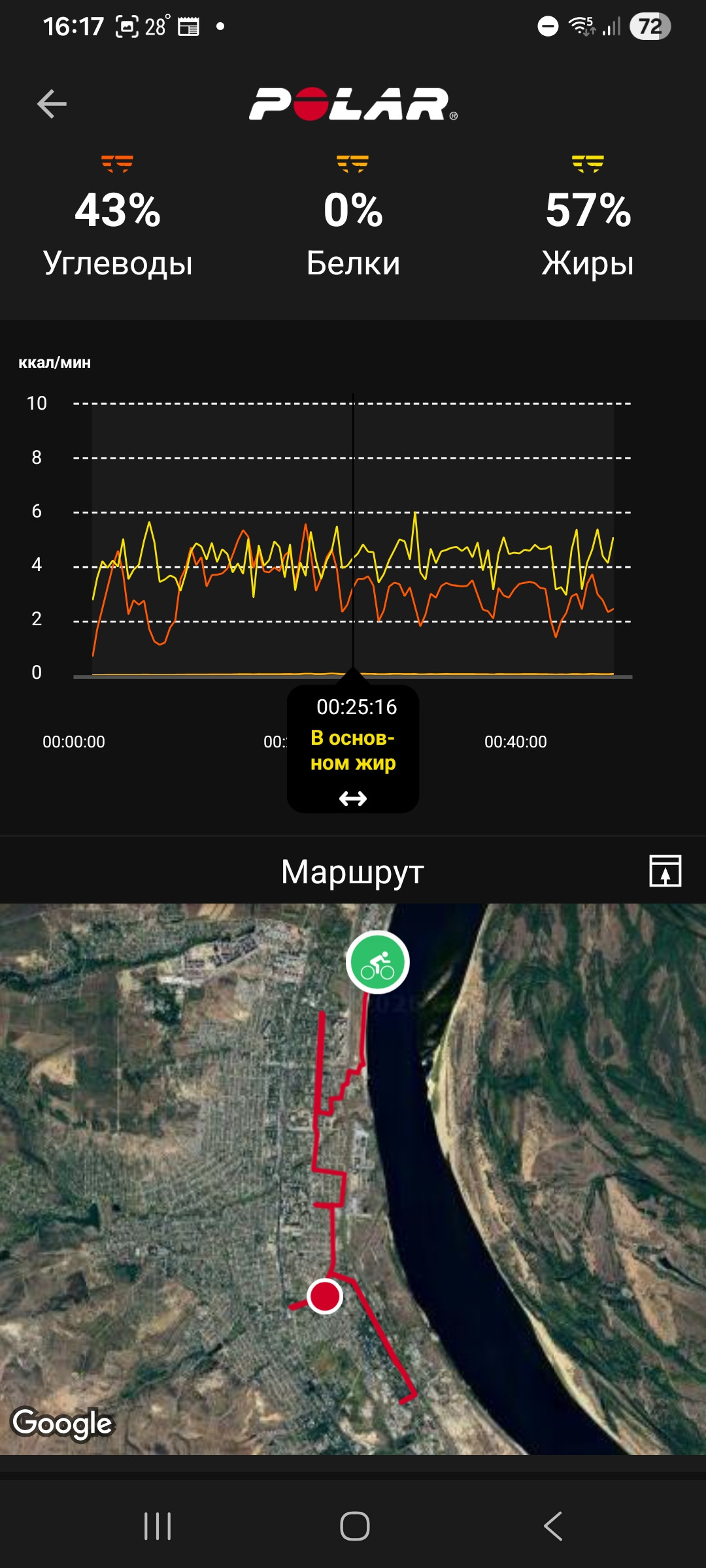The width and height of the screenshot is (706, 1568).
Task: Tap the red end point marker on map
Action: [x=325, y=1296]
